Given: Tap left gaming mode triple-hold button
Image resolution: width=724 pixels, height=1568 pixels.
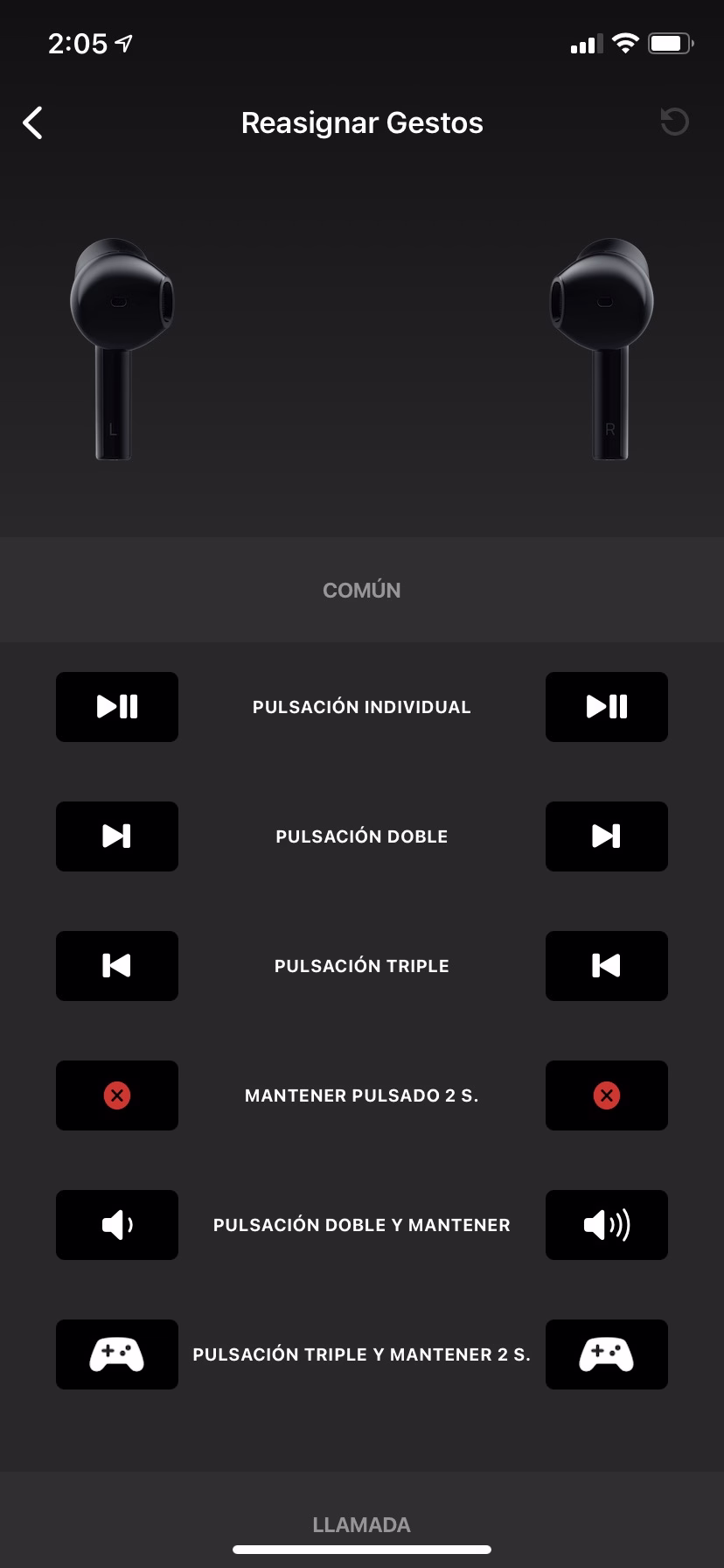Looking at the screenshot, I should pyautogui.click(x=117, y=1354).
